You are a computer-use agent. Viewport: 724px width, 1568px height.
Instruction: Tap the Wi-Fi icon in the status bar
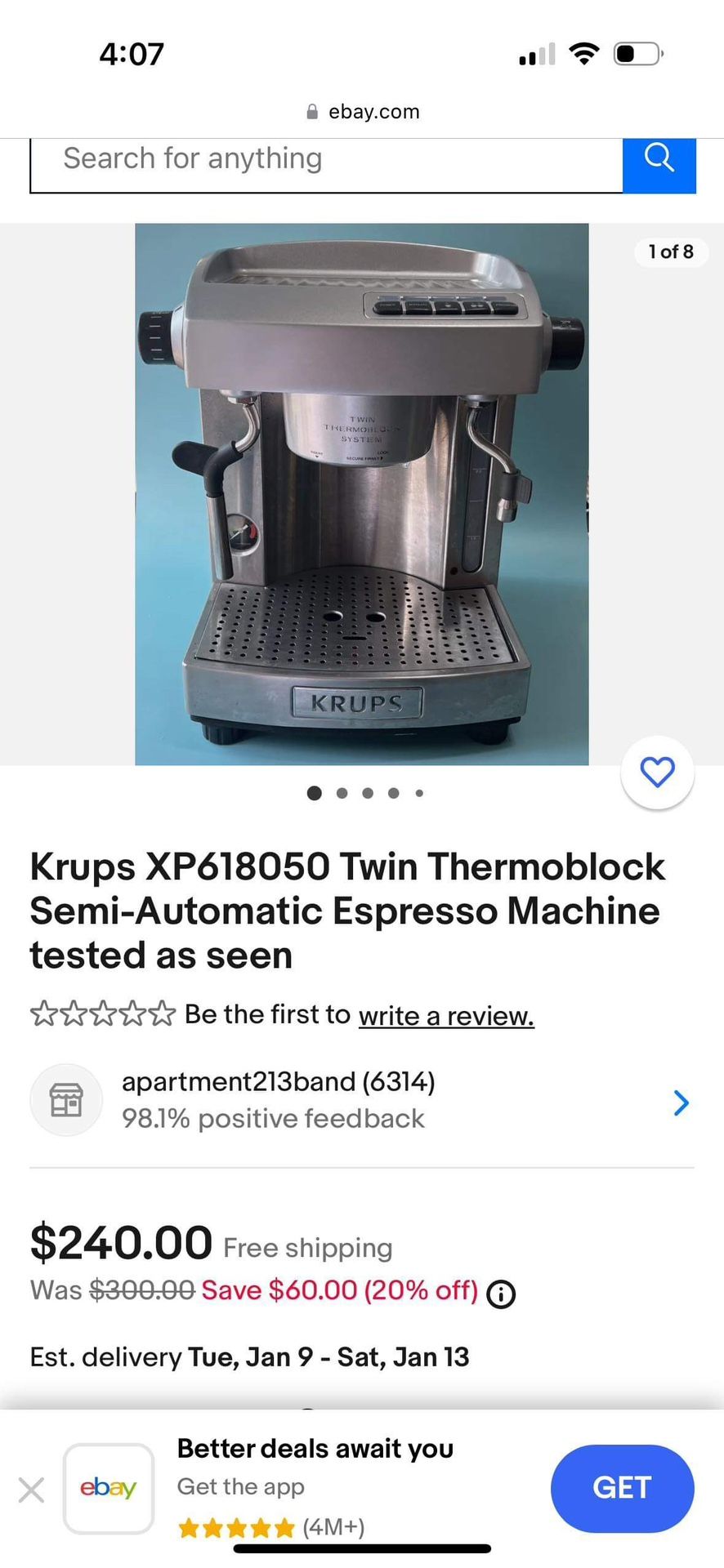tap(584, 52)
